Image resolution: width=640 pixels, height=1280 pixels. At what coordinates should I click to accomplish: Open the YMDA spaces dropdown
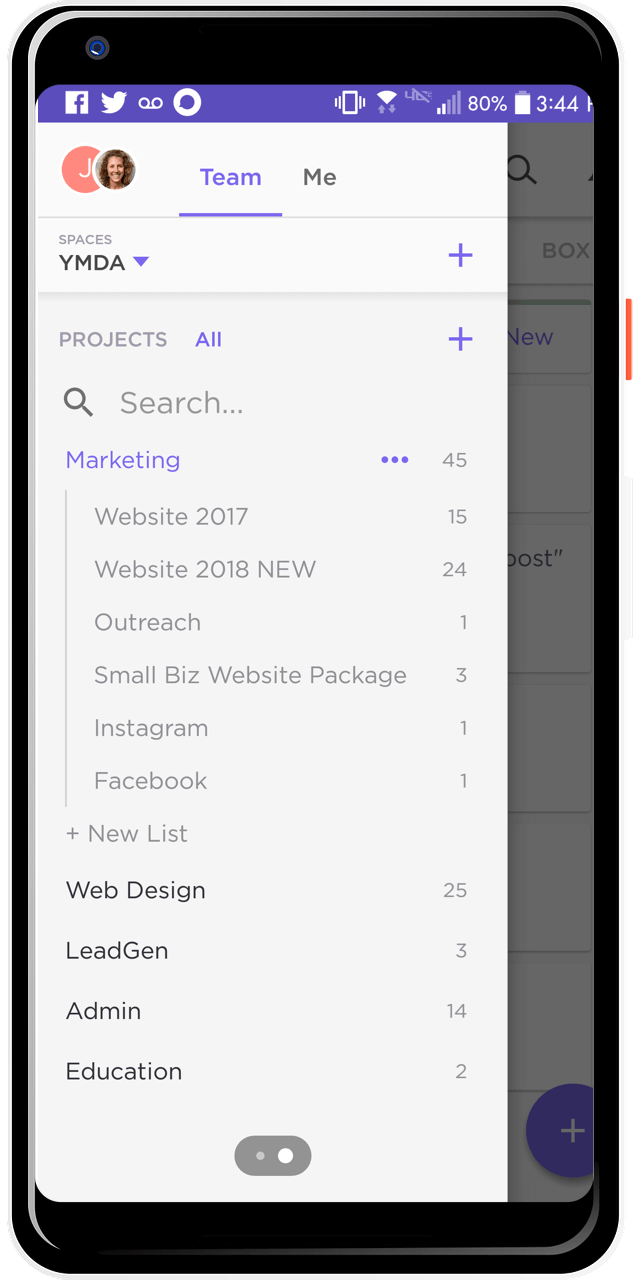tap(104, 262)
